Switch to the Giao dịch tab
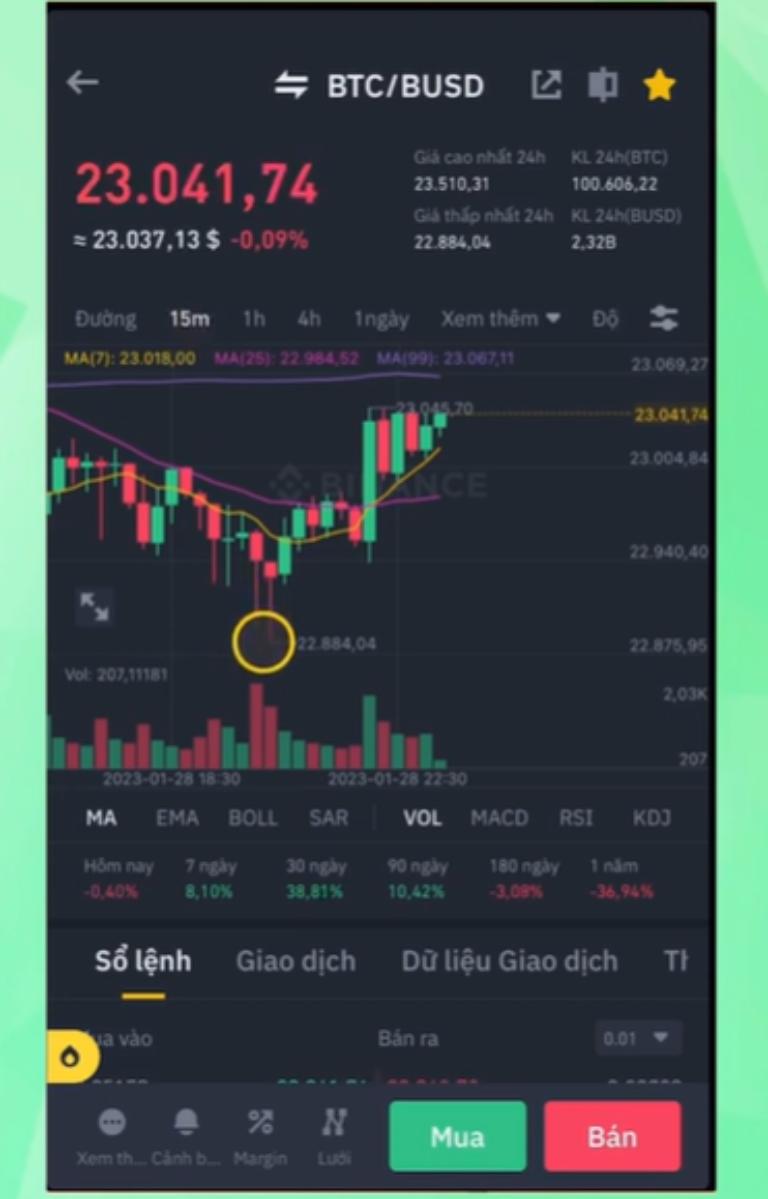 coord(295,961)
